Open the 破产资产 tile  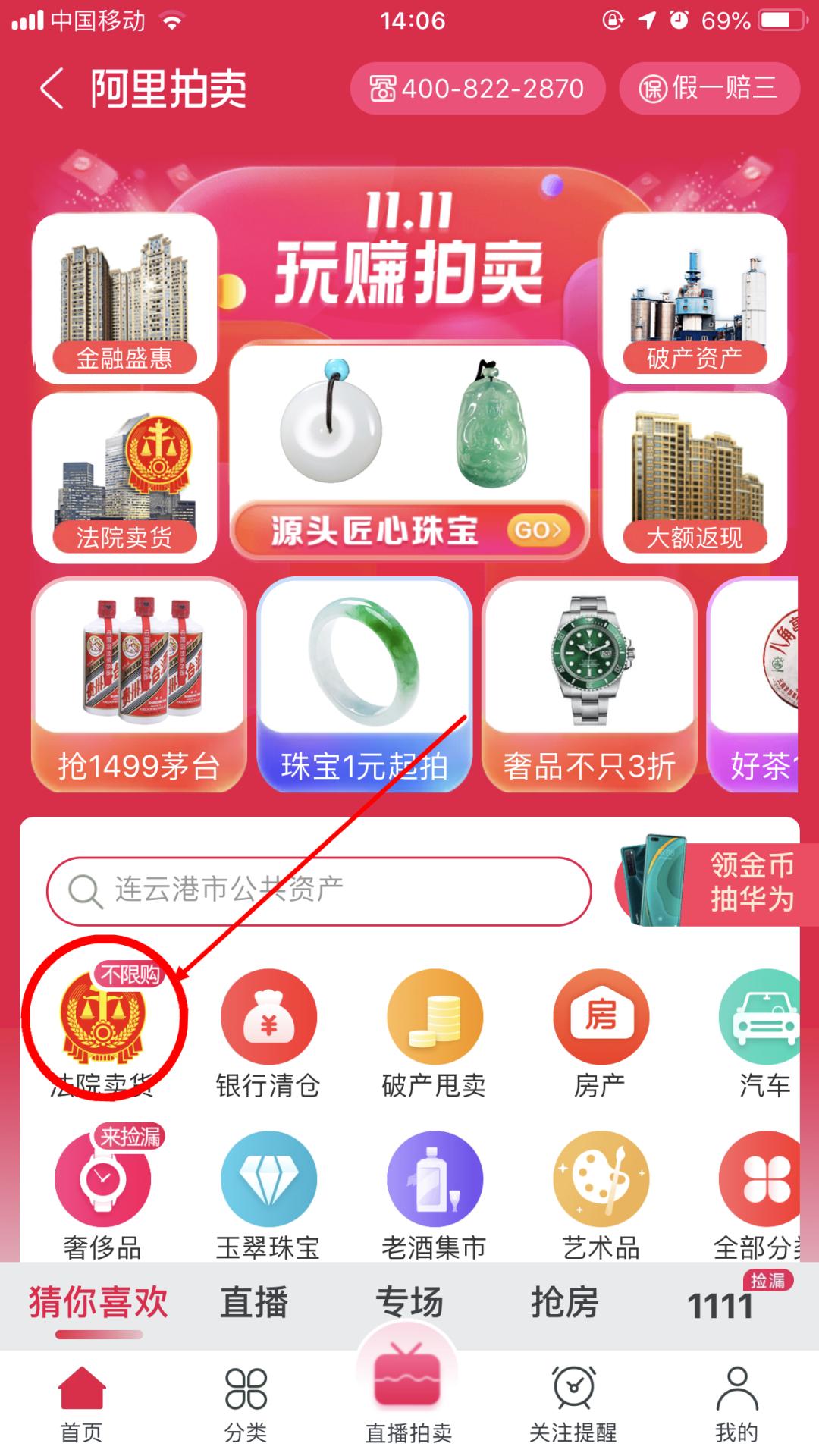[x=694, y=299]
